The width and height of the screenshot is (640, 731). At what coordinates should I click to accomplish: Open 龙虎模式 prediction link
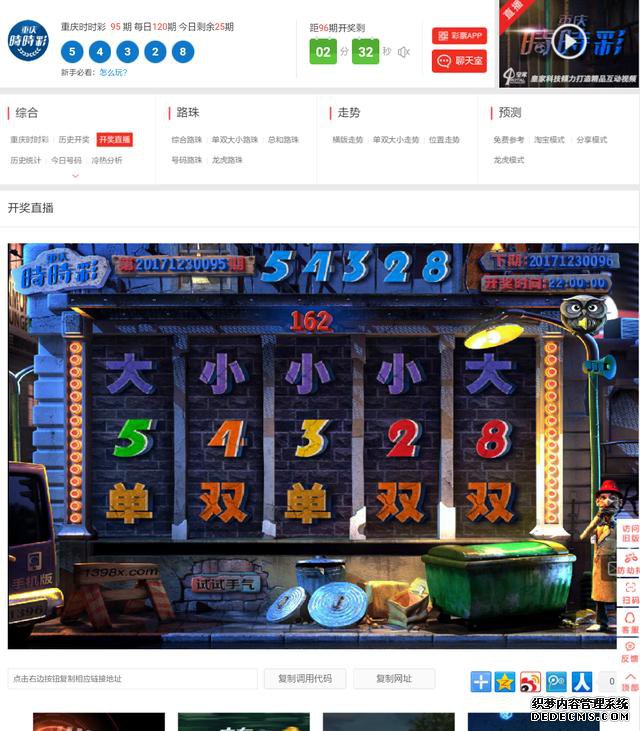(508, 160)
